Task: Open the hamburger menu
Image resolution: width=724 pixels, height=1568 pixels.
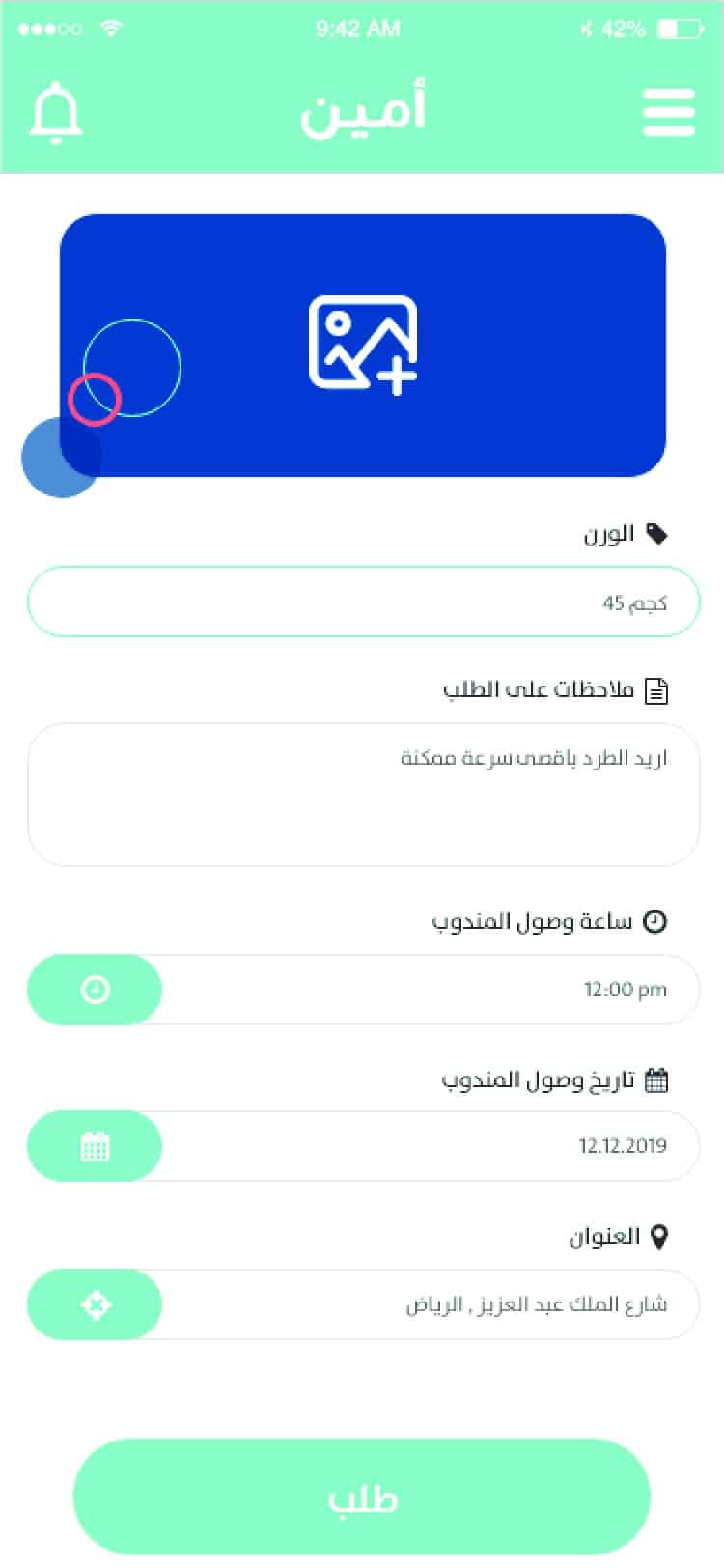Action: tap(668, 113)
